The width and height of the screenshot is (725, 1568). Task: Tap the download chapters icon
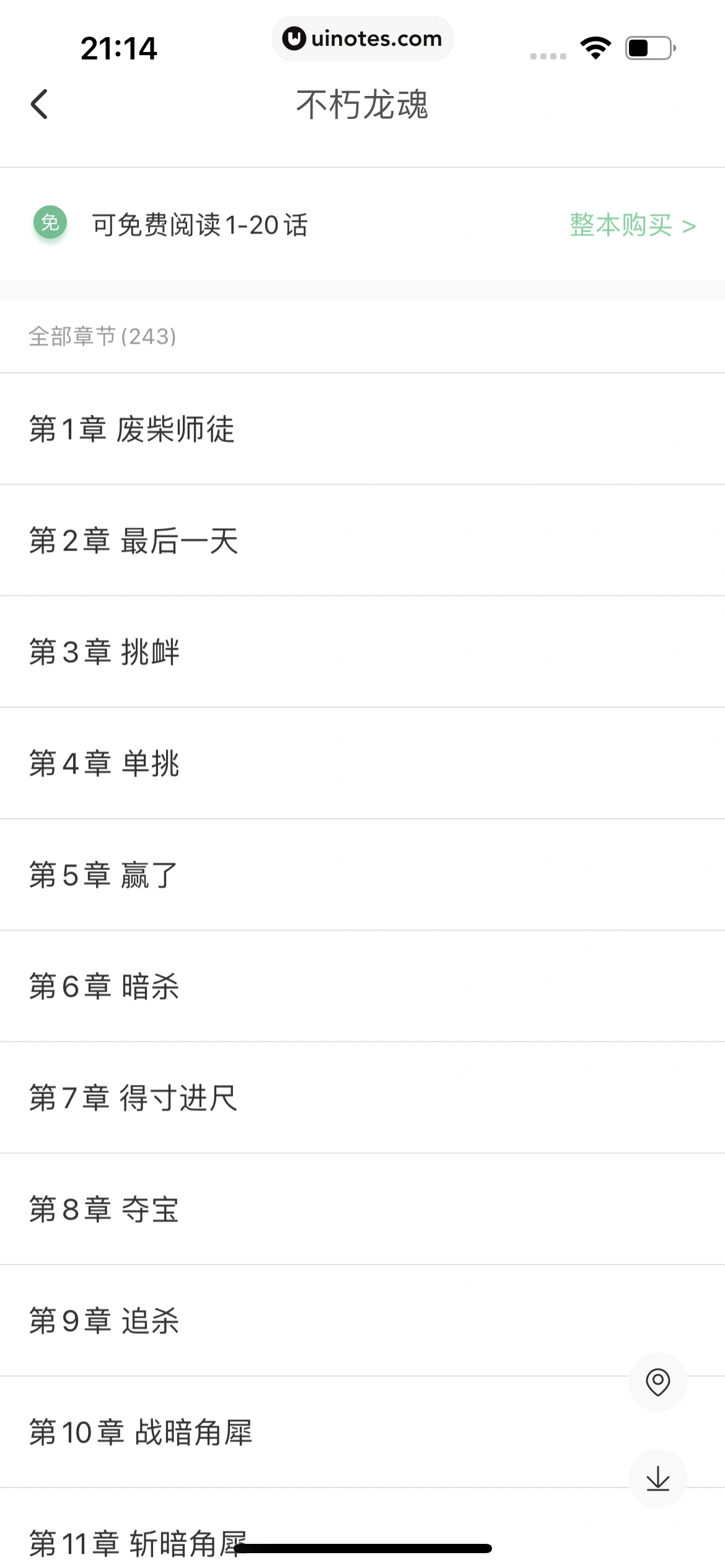coord(657,1479)
